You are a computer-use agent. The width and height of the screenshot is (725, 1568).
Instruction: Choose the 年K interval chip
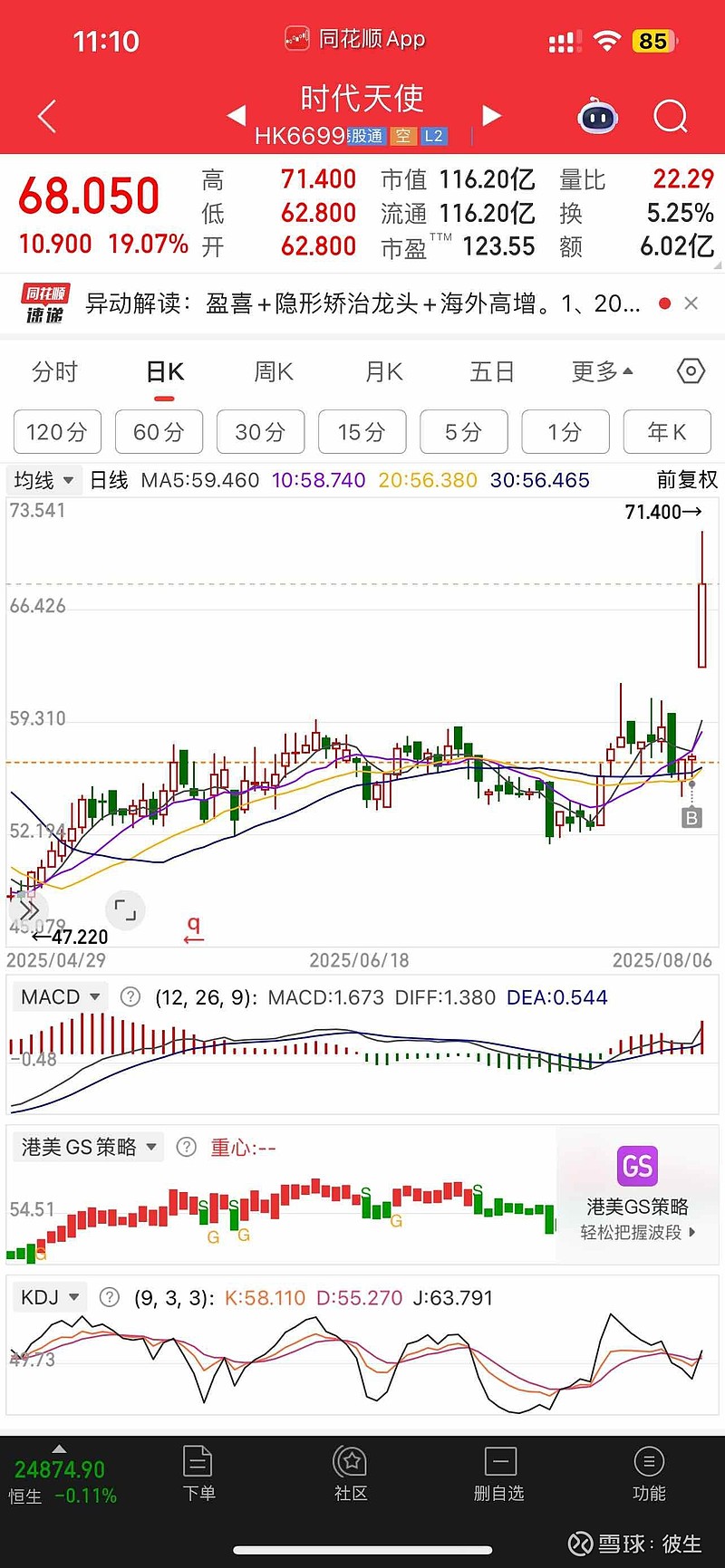(x=667, y=432)
